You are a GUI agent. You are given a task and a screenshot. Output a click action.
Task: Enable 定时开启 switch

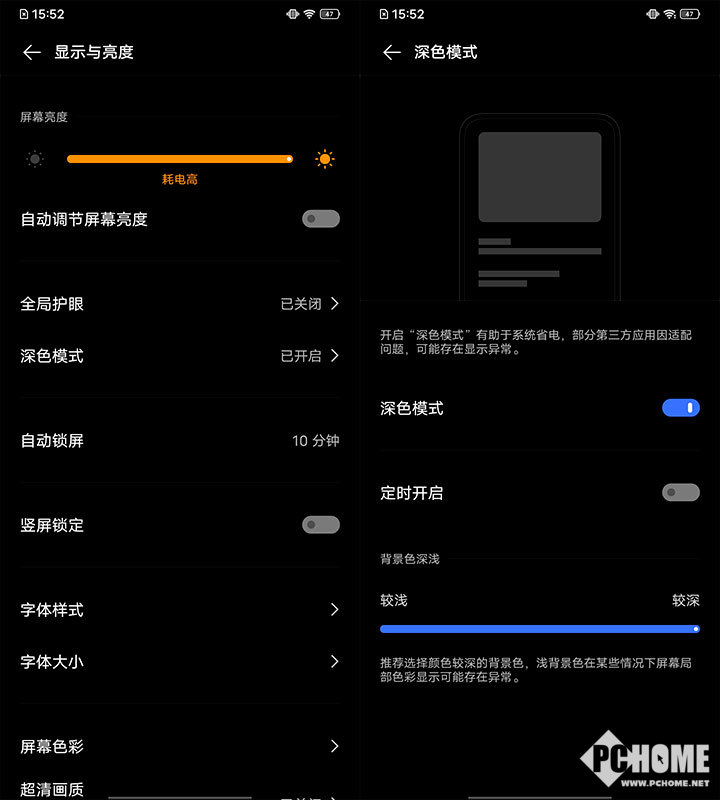[x=681, y=493]
